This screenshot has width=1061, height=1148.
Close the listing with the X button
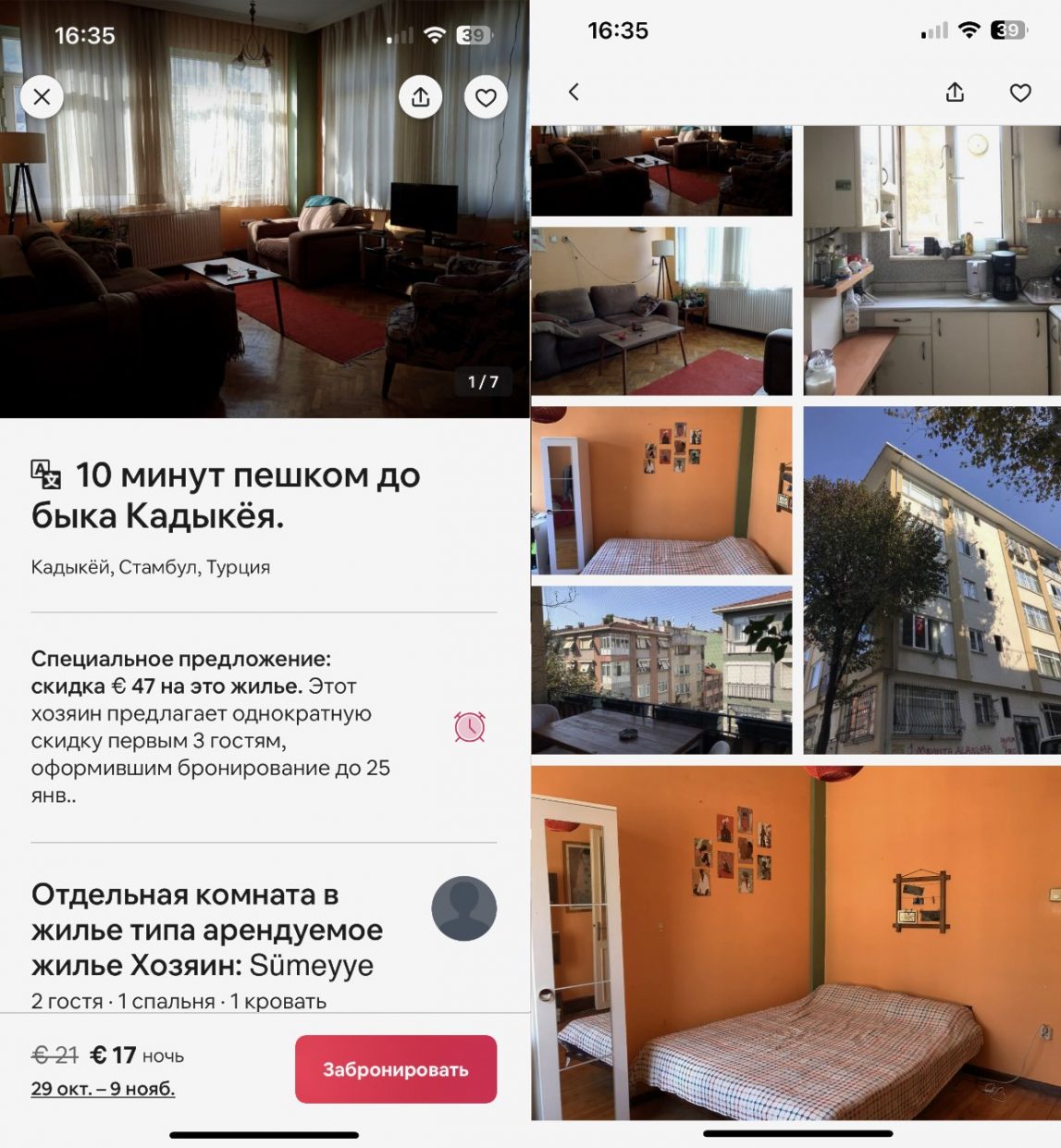tap(42, 96)
